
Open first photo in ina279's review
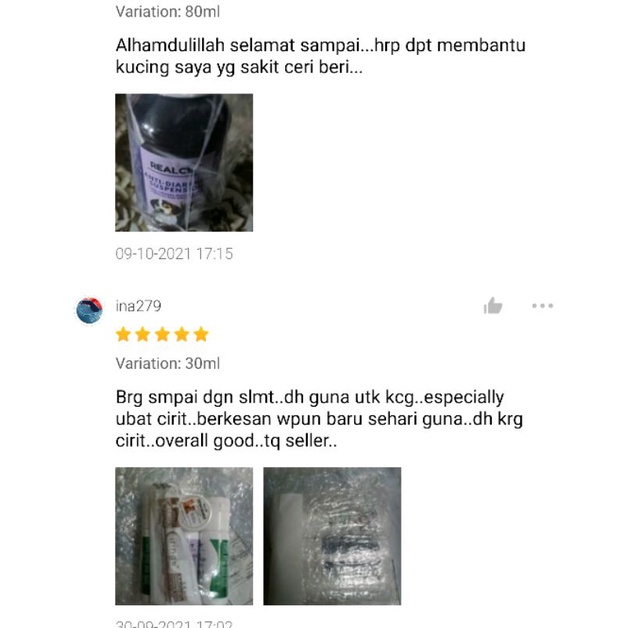pyautogui.click(x=184, y=536)
